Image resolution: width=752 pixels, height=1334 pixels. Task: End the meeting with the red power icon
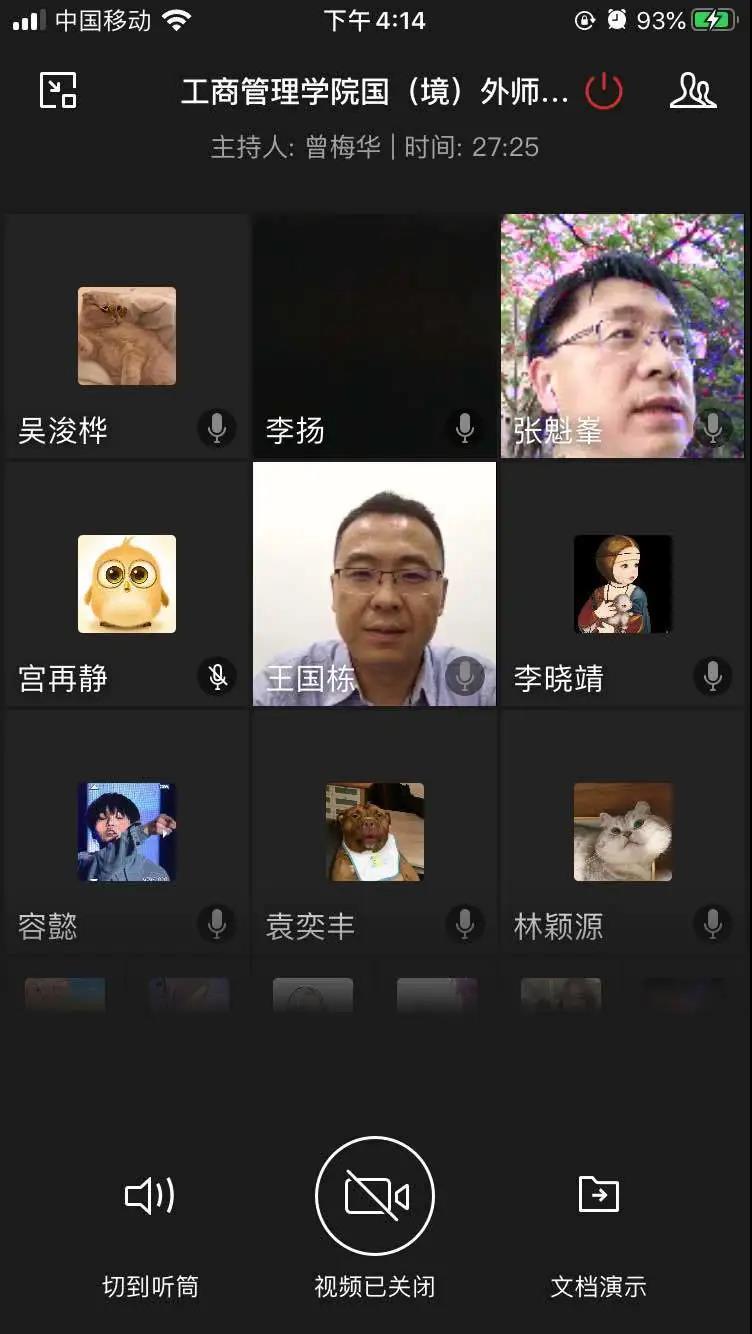click(604, 92)
